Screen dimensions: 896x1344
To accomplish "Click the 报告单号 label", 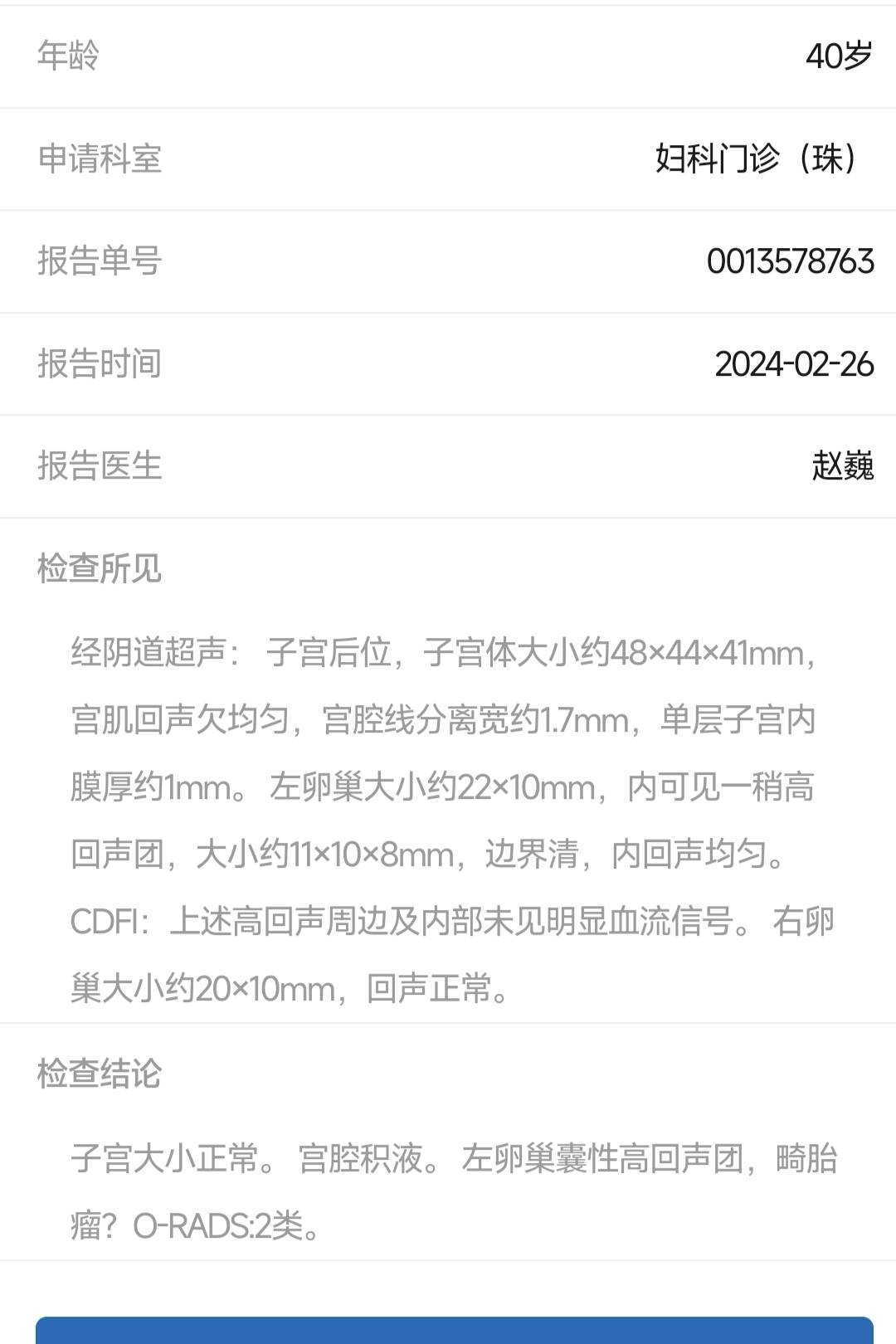I will click(100, 262).
